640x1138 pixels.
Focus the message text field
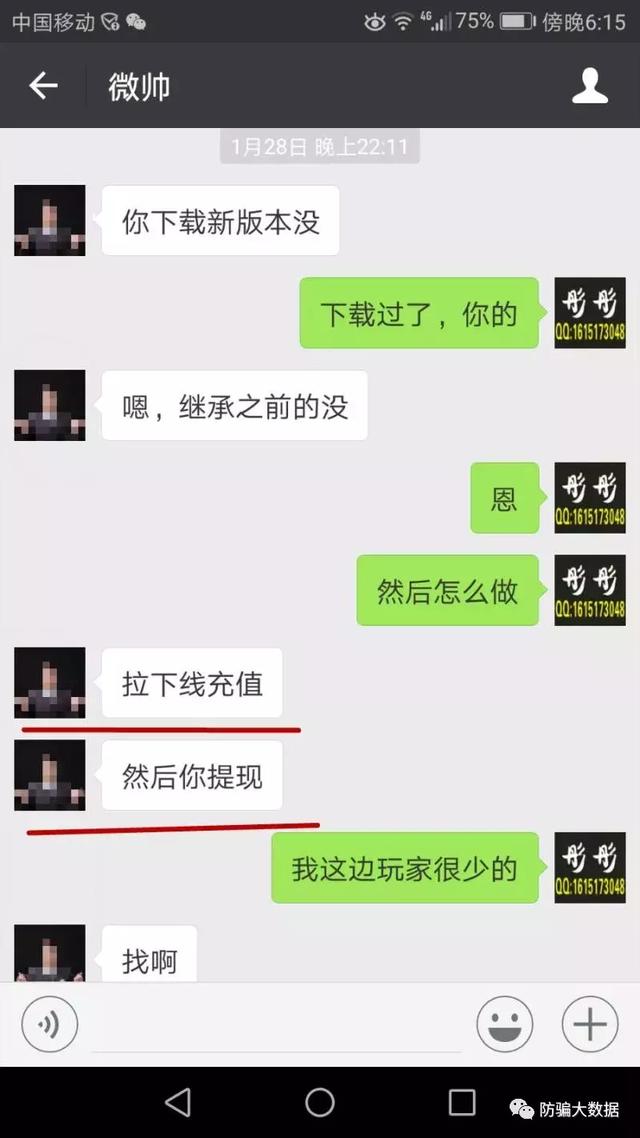click(x=277, y=1025)
